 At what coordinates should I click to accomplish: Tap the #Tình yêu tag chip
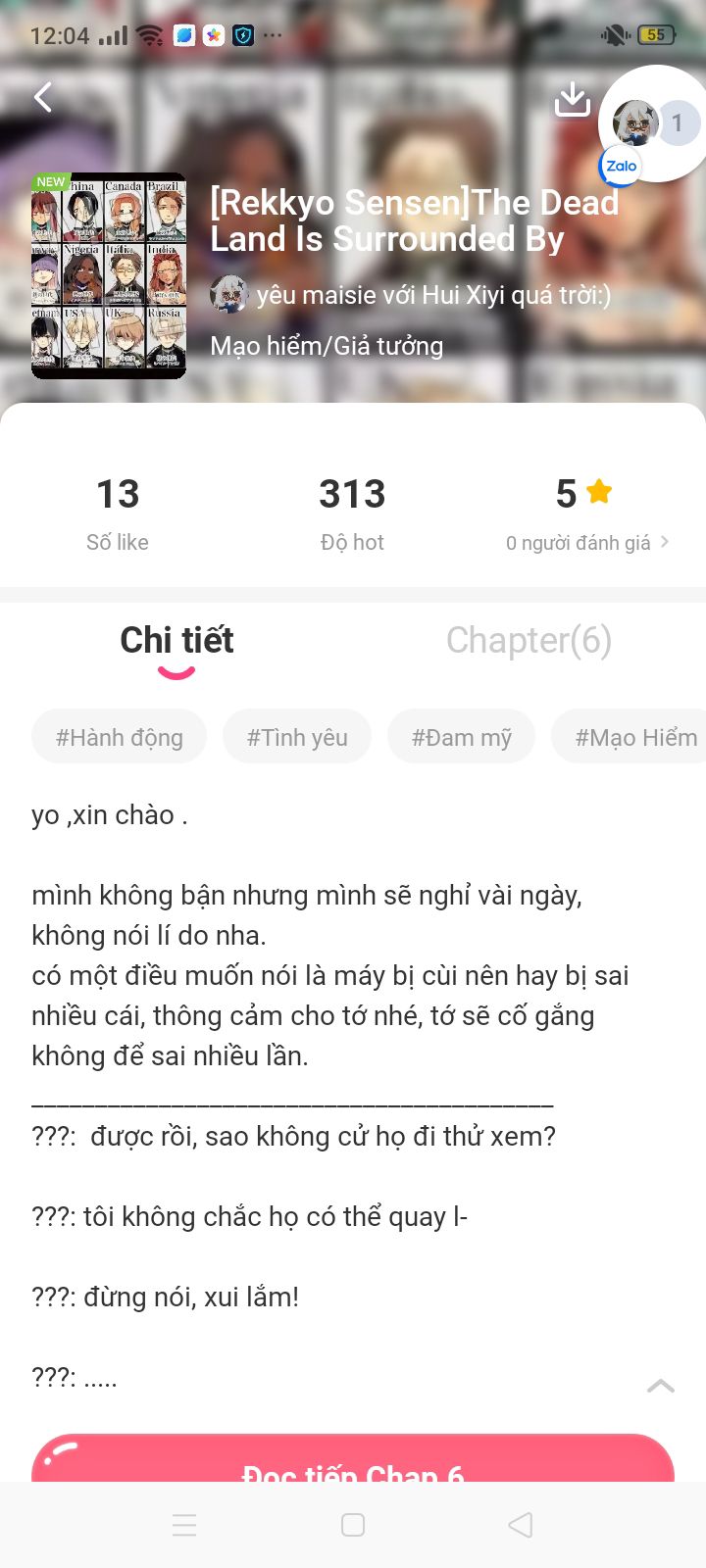(x=297, y=737)
